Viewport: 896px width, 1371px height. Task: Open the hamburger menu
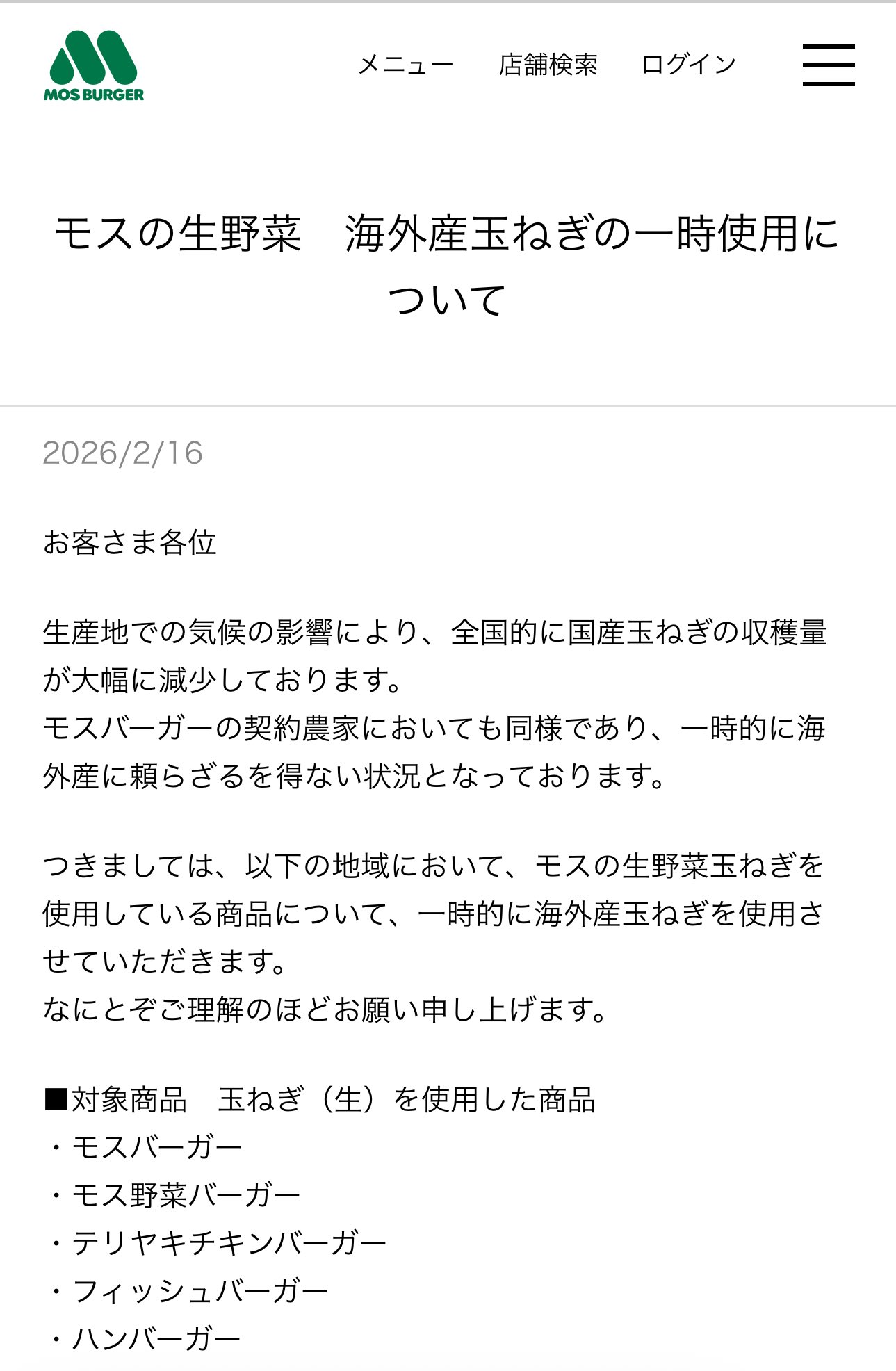click(x=828, y=65)
